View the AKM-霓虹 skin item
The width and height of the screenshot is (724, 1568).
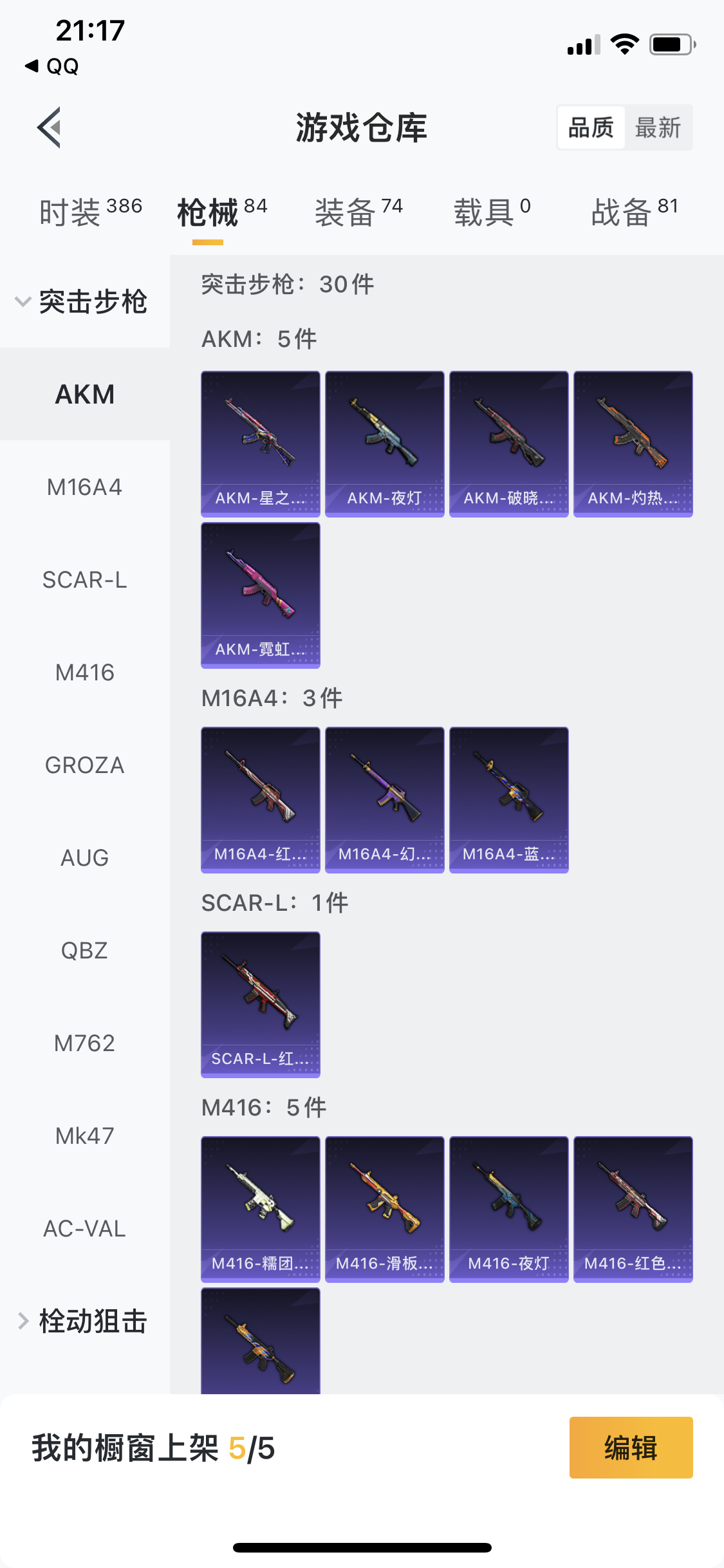261,595
